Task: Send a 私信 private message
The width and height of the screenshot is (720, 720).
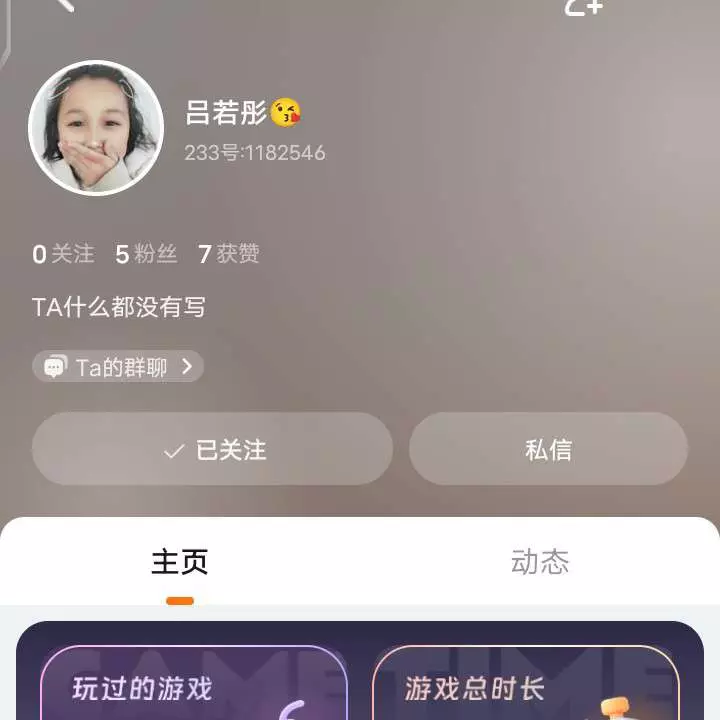Action: pyautogui.click(x=548, y=450)
